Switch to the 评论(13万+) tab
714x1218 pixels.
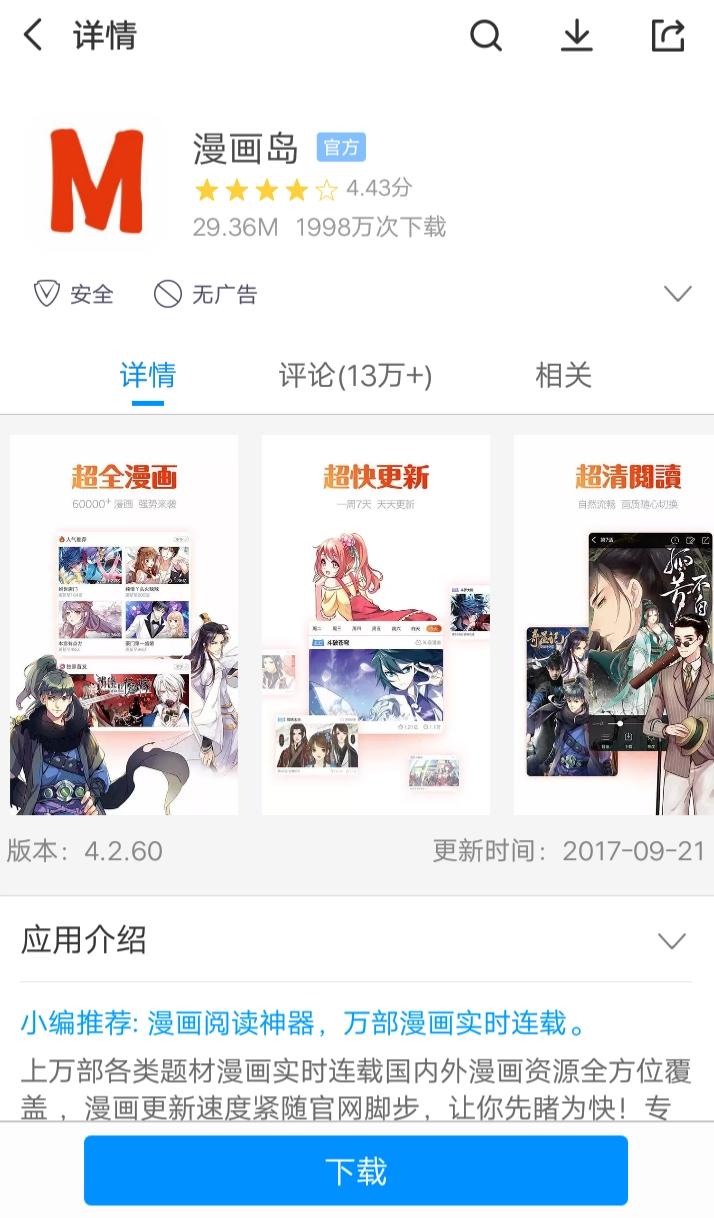(x=355, y=376)
